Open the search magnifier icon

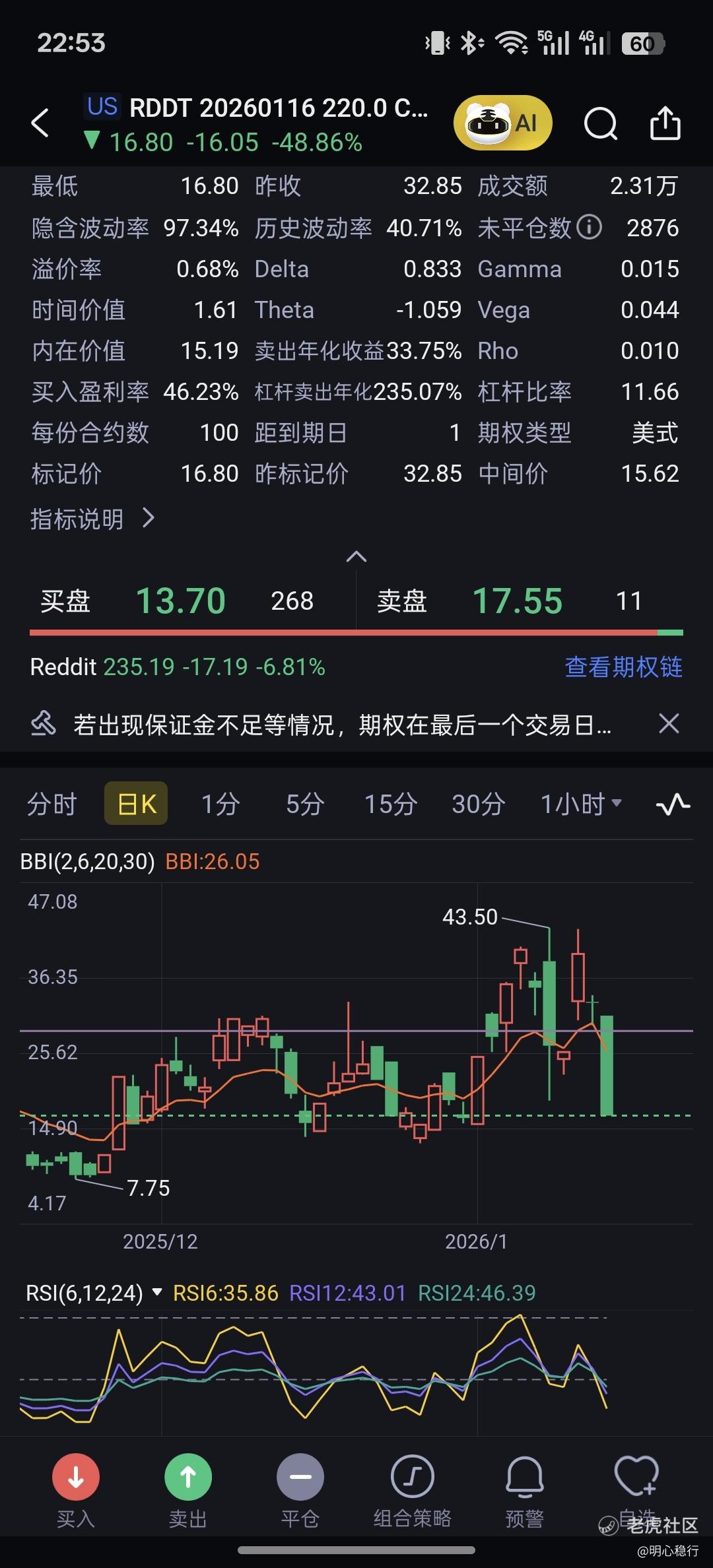(600, 123)
